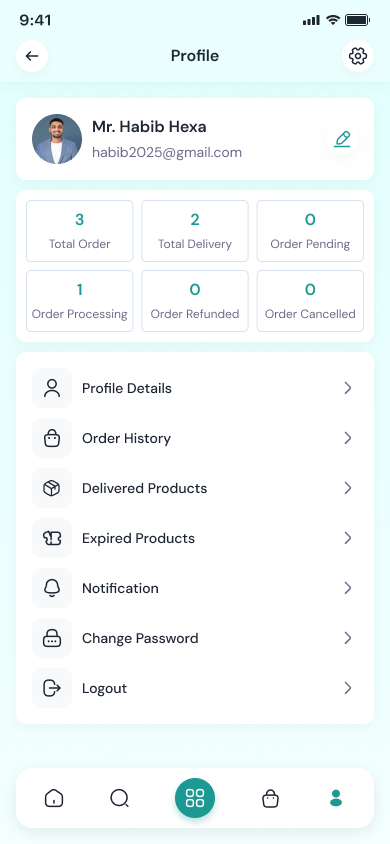
Task: Tap the Logout row
Action: click(x=195, y=688)
